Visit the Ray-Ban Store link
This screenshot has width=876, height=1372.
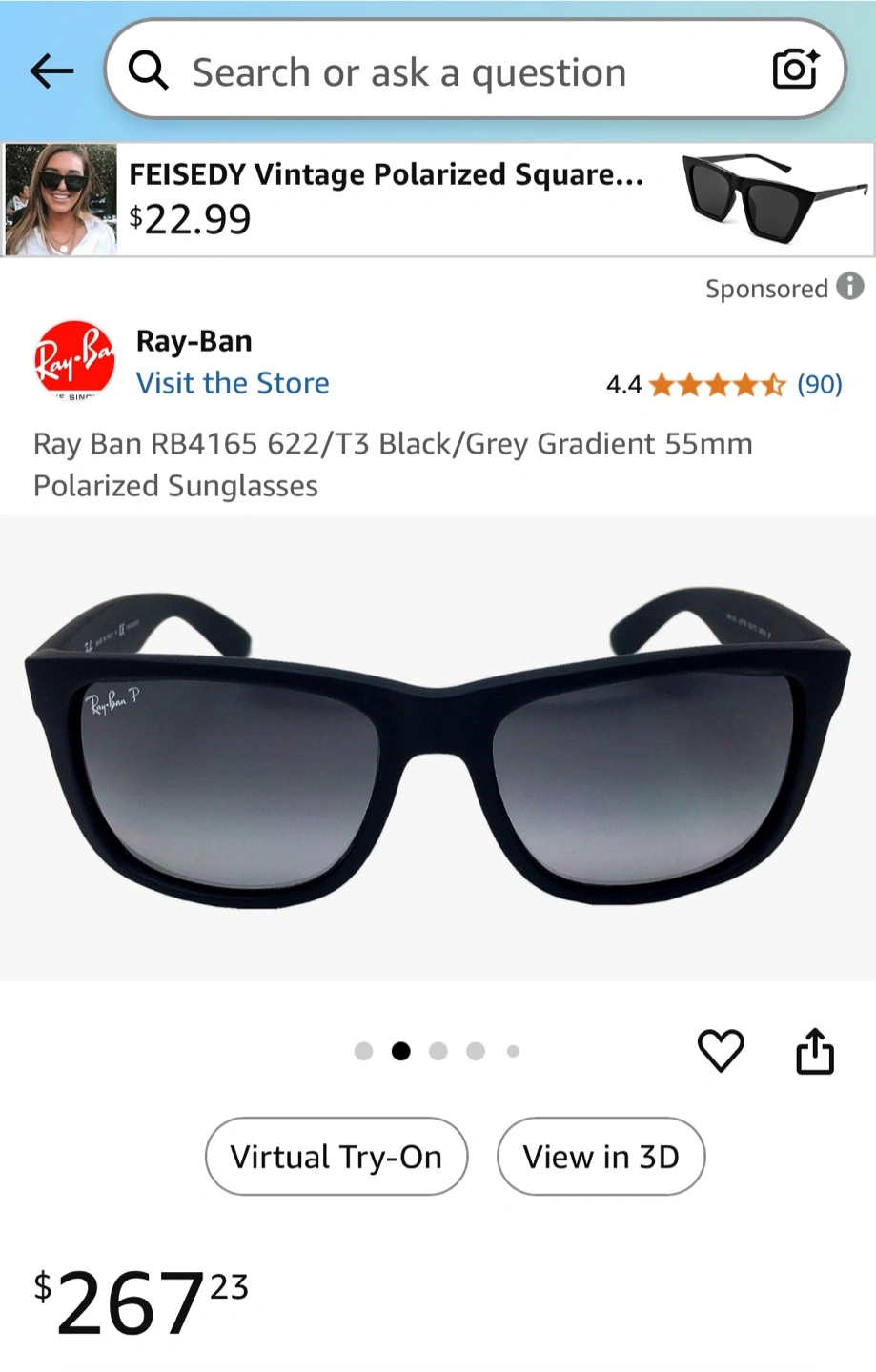point(233,383)
